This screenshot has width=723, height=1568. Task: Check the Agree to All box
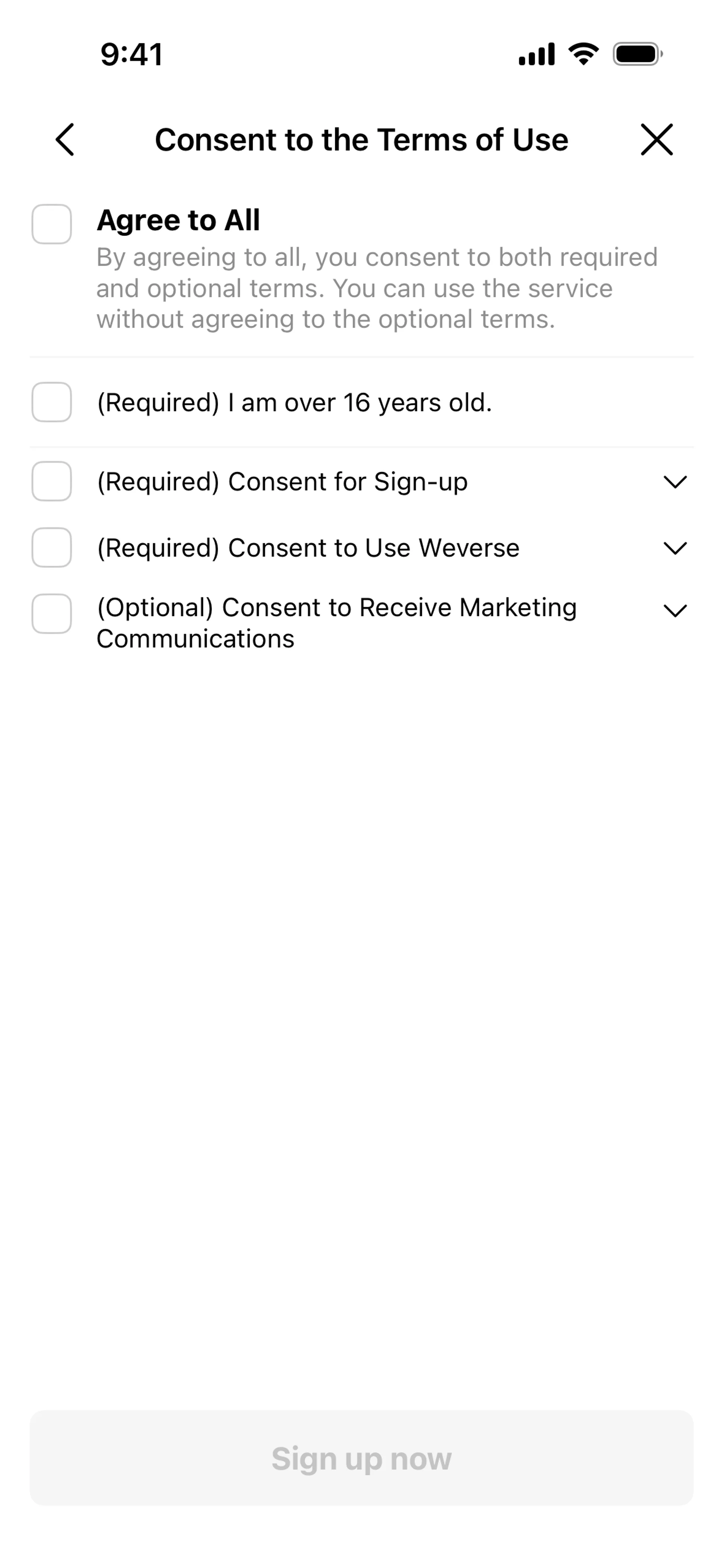(52, 224)
